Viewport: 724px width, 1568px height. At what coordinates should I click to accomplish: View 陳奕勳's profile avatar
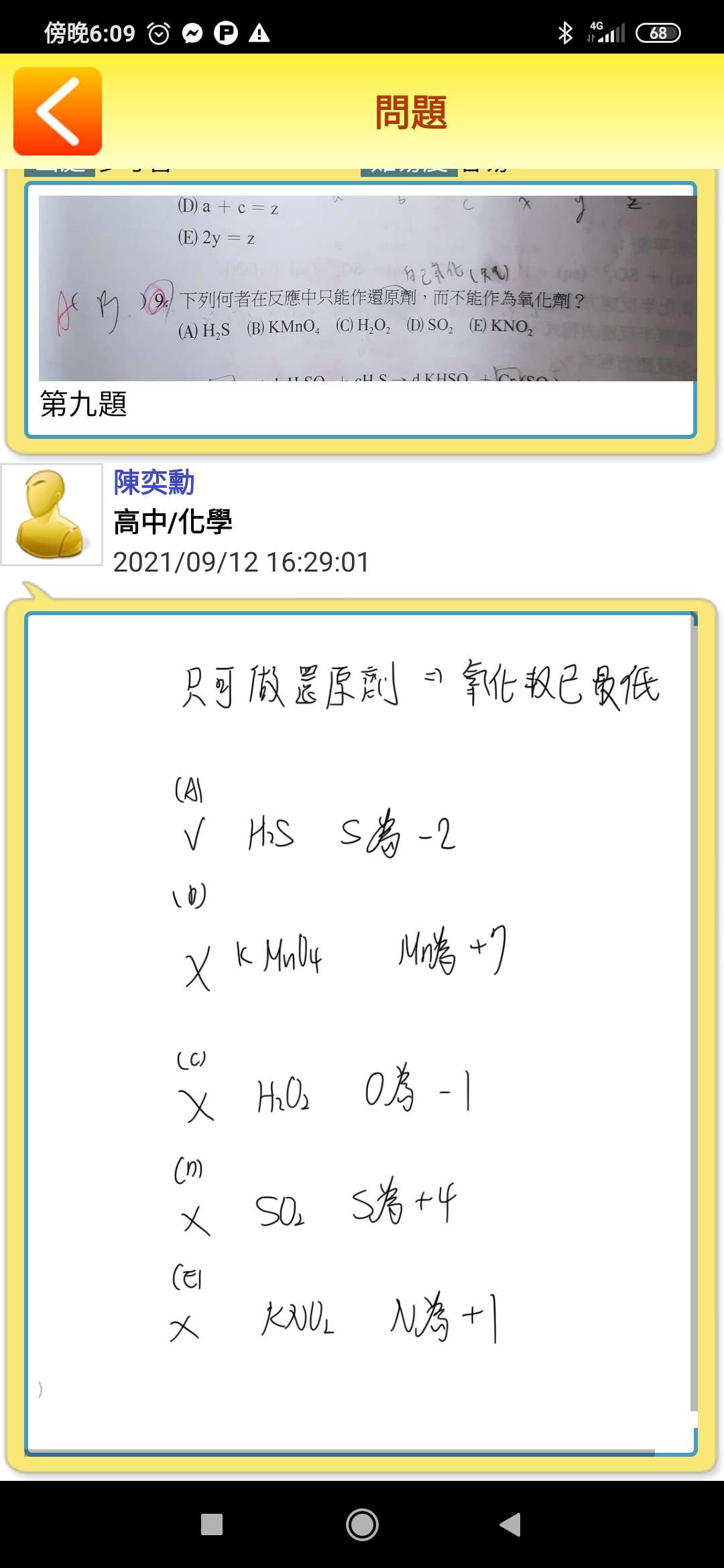coord(52,515)
